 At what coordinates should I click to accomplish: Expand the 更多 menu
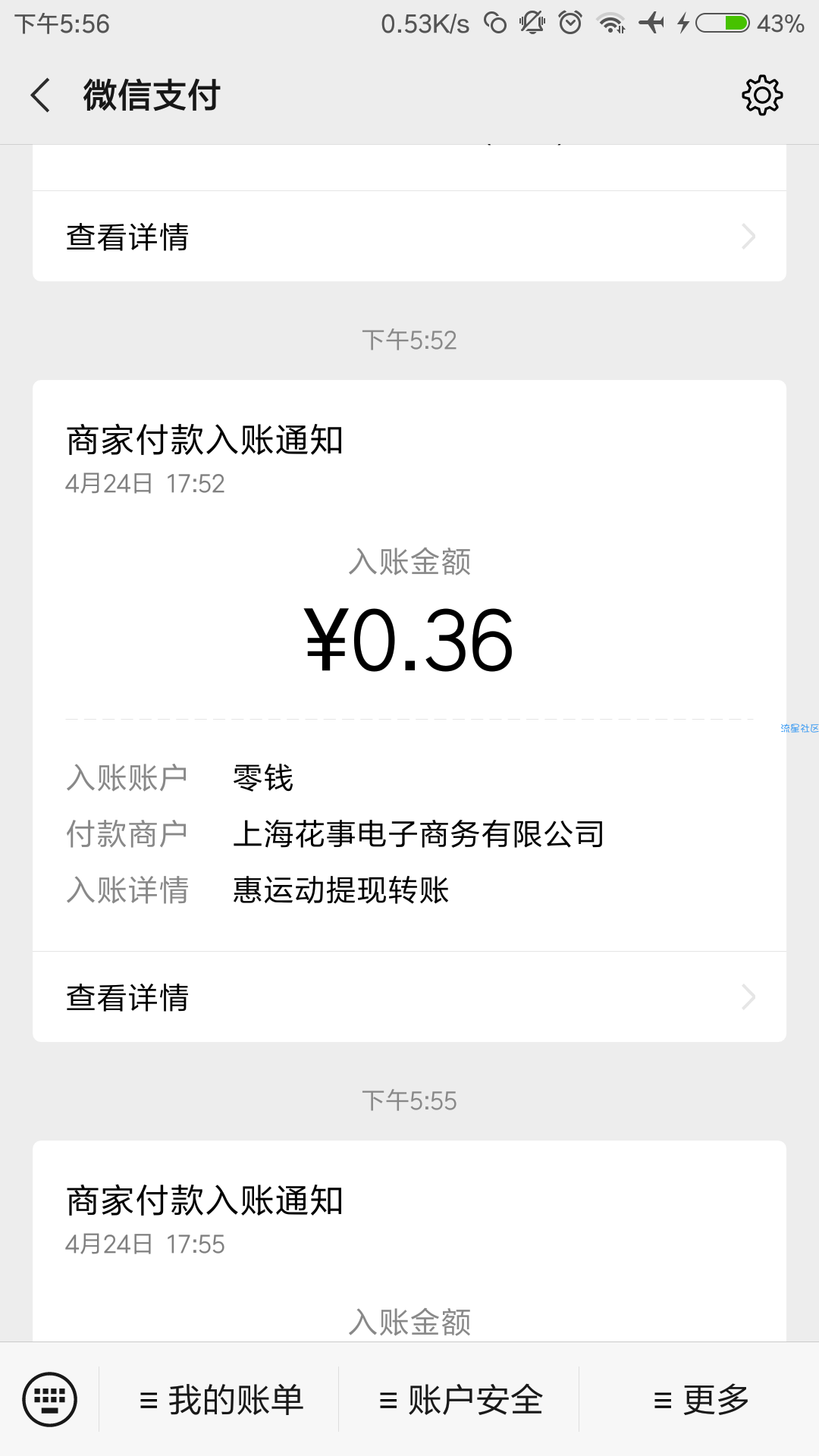click(700, 1400)
